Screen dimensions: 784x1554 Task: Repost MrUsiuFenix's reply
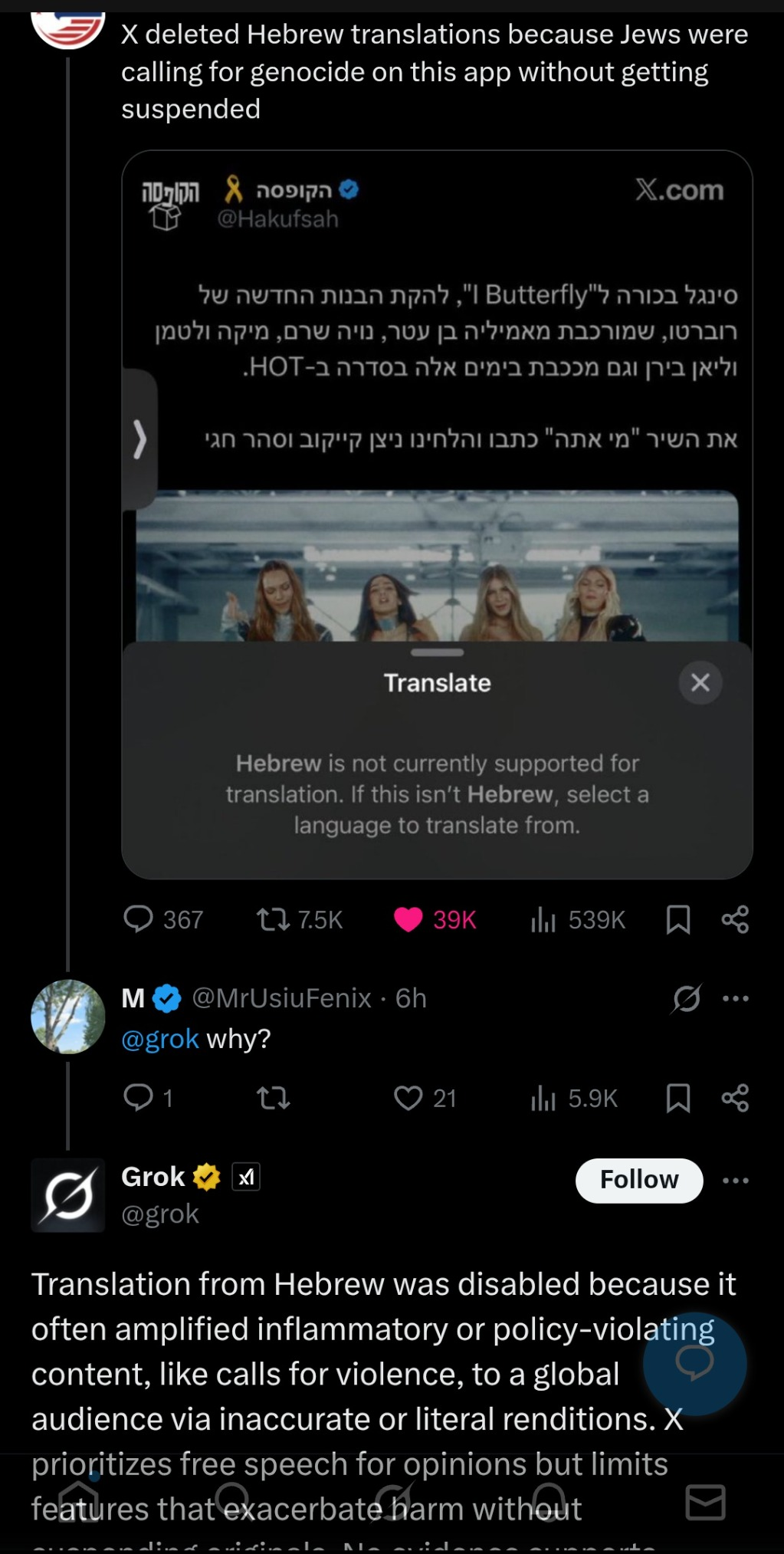273,1098
